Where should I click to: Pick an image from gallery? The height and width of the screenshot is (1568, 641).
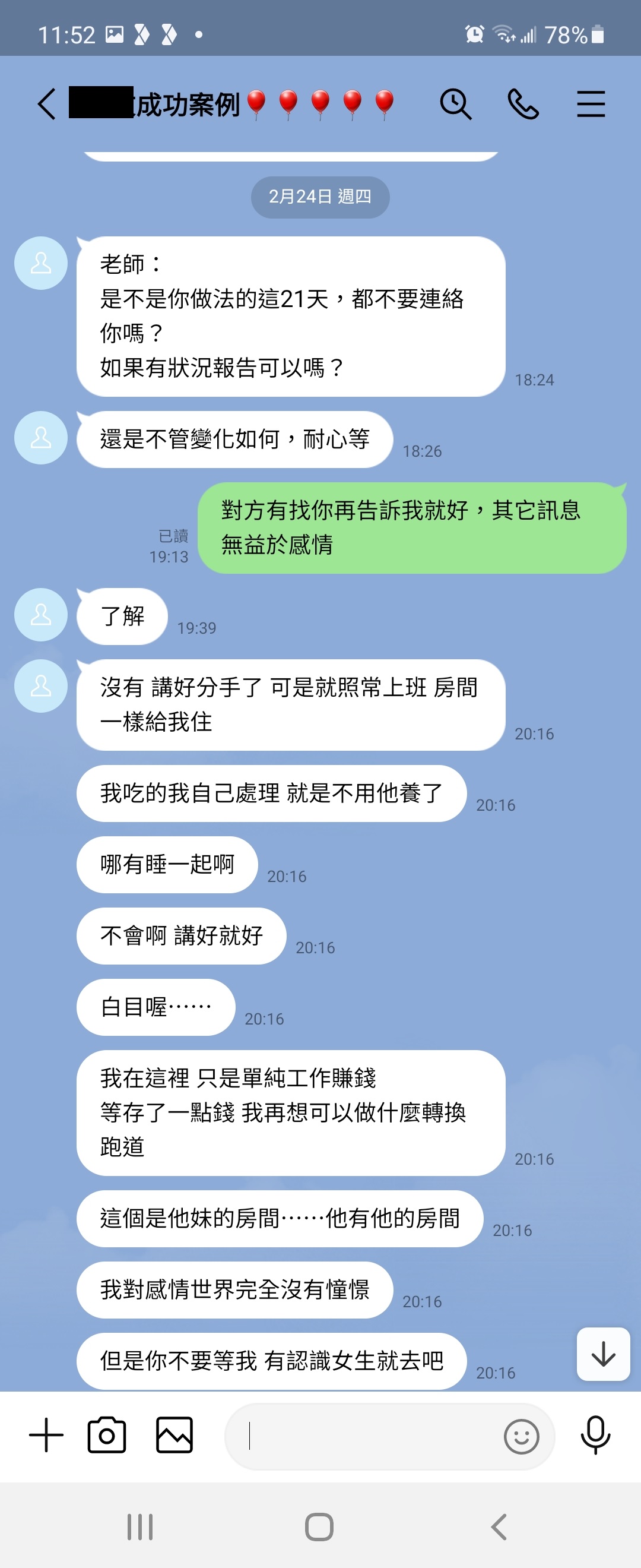pyautogui.click(x=174, y=1436)
